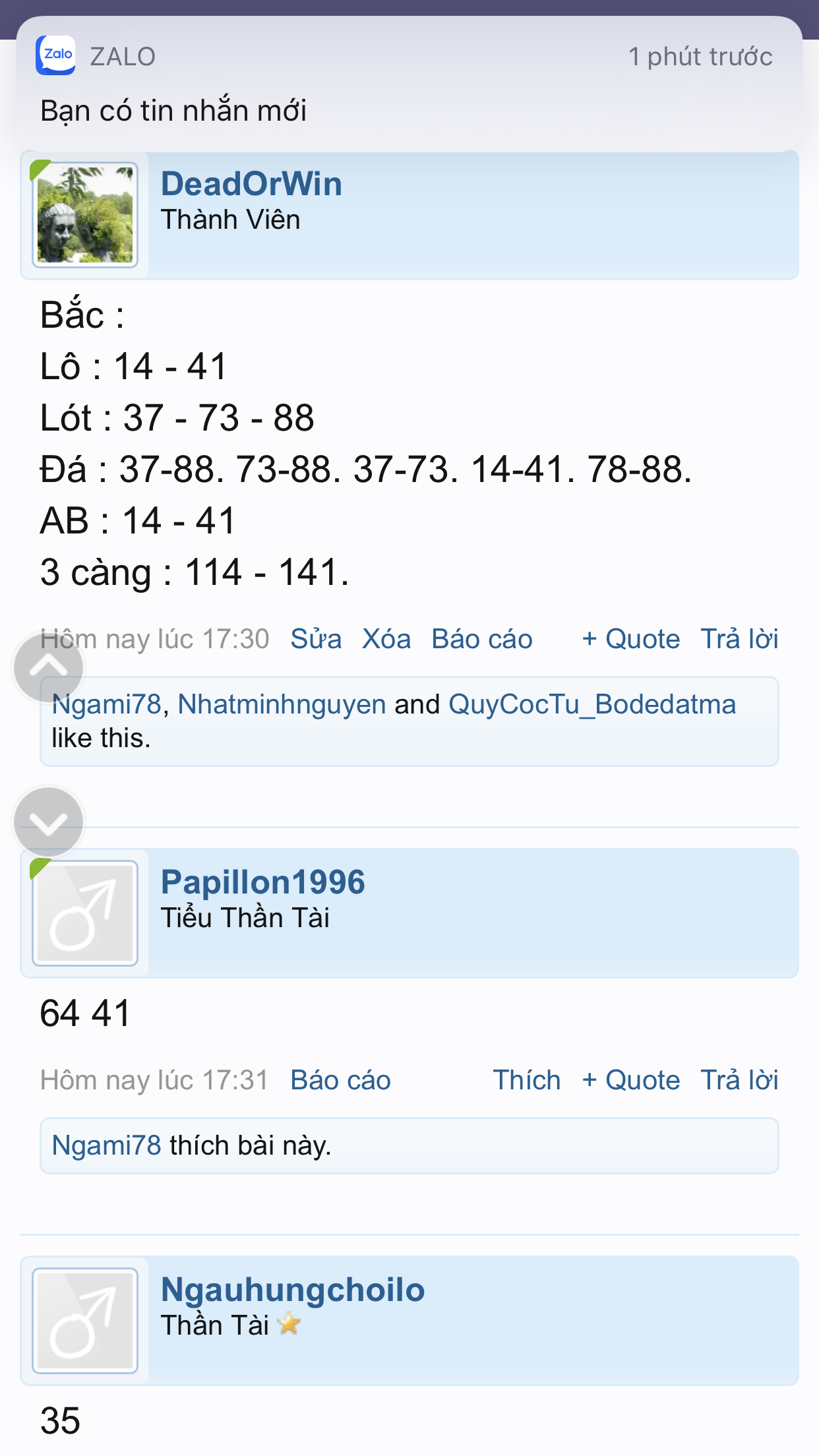Open QuyCocTu_Bodedatma's profile link
819x1456 pixels.
(592, 704)
